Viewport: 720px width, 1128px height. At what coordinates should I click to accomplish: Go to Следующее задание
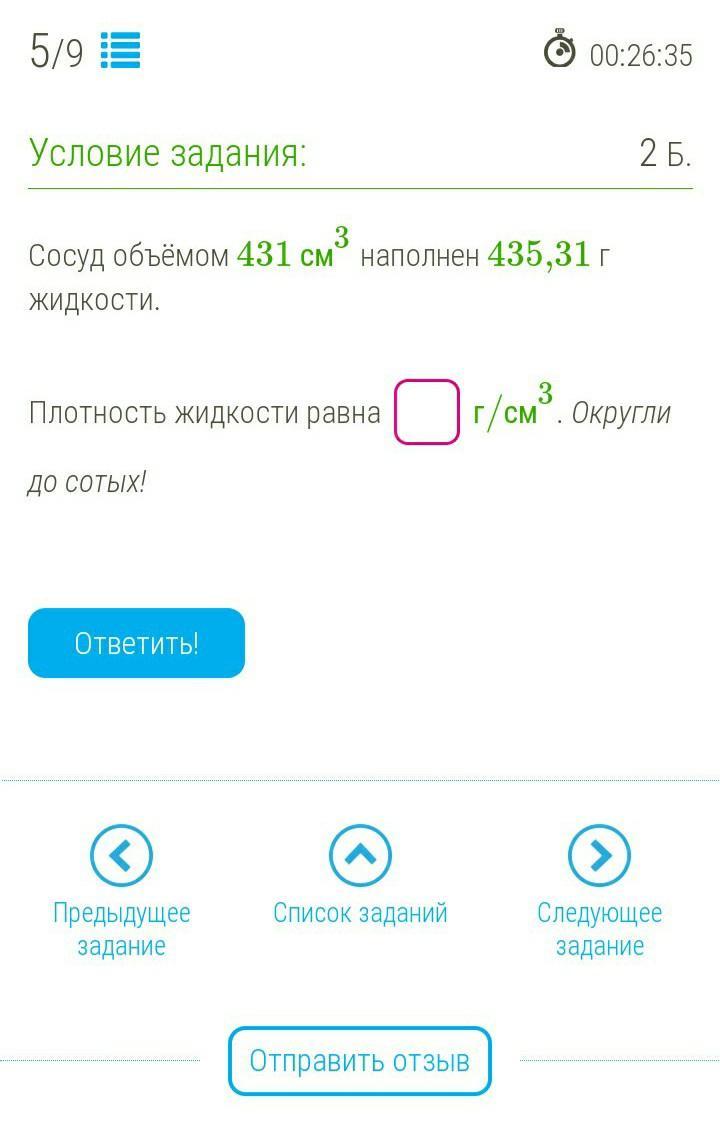pos(599,857)
